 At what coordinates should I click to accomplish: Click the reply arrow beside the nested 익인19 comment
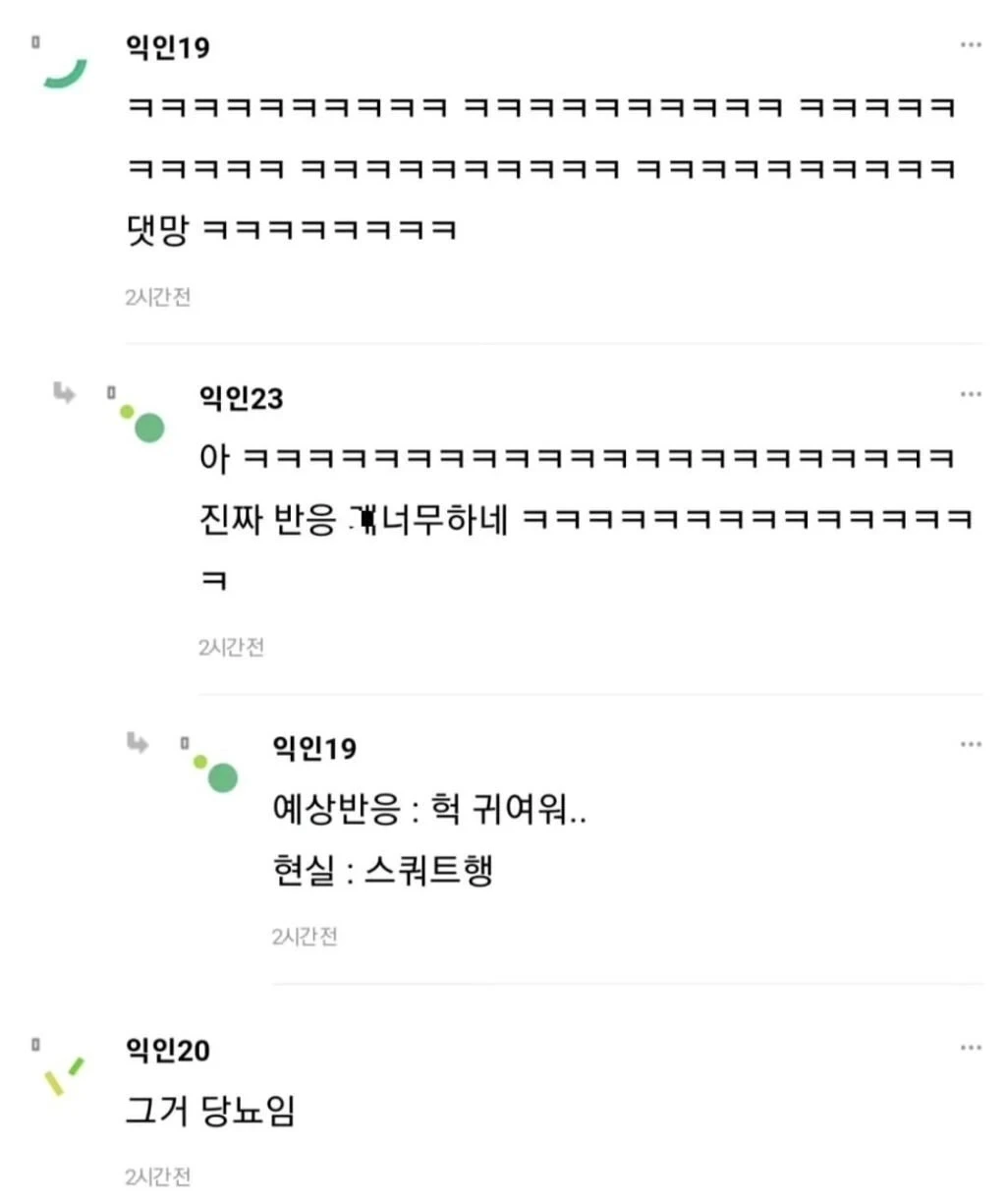[x=140, y=742]
